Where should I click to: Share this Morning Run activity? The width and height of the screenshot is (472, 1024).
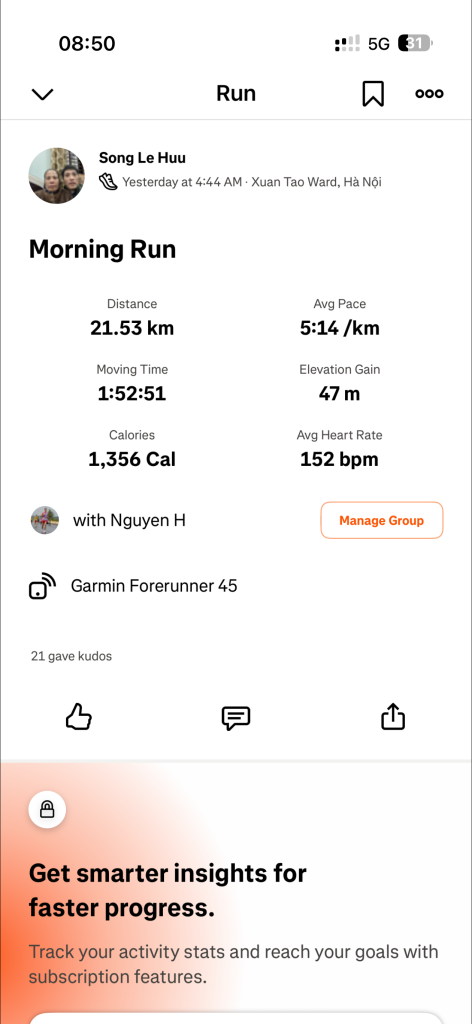(x=393, y=716)
